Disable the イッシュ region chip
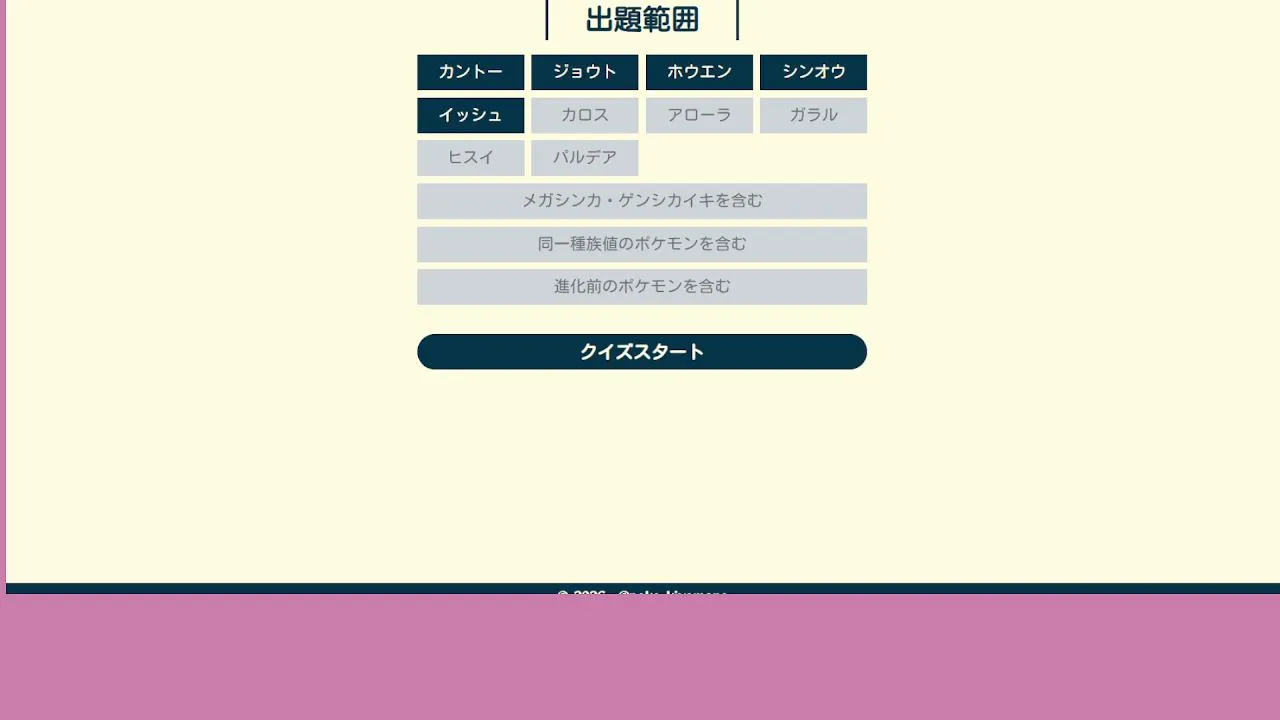This screenshot has width=1280, height=720. [x=470, y=115]
